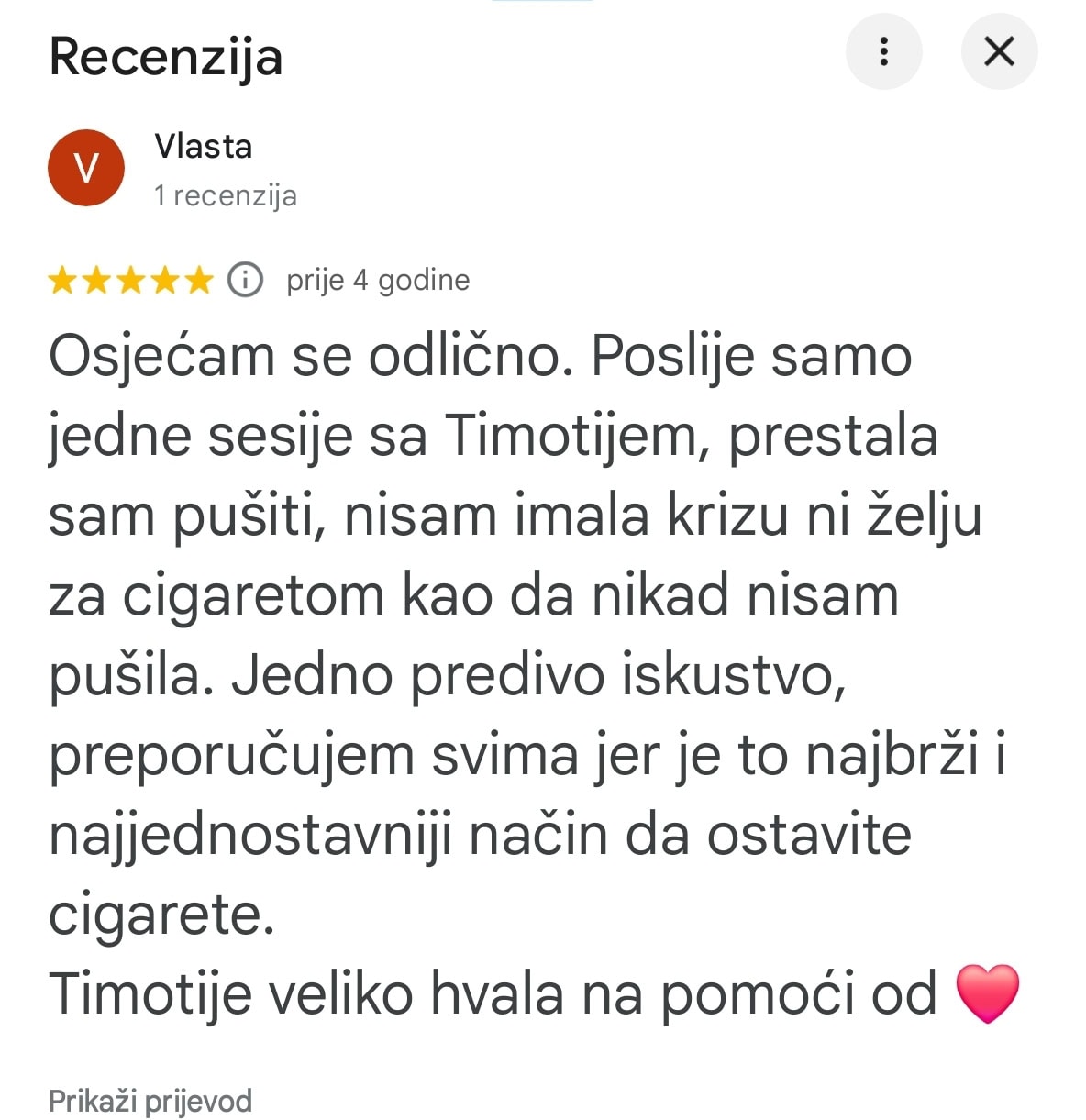Click the reviewer name 'Vlasta'
The width and height of the screenshot is (1086, 1120).
point(204,145)
